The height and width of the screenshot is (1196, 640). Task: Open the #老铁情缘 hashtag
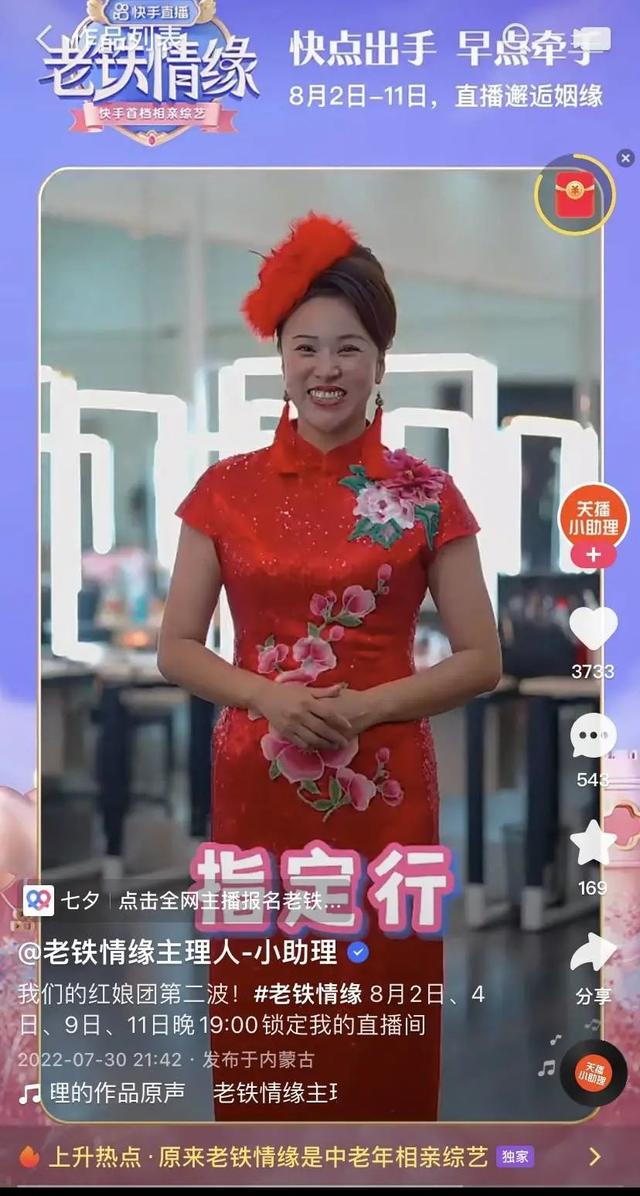pyautogui.click(x=307, y=994)
